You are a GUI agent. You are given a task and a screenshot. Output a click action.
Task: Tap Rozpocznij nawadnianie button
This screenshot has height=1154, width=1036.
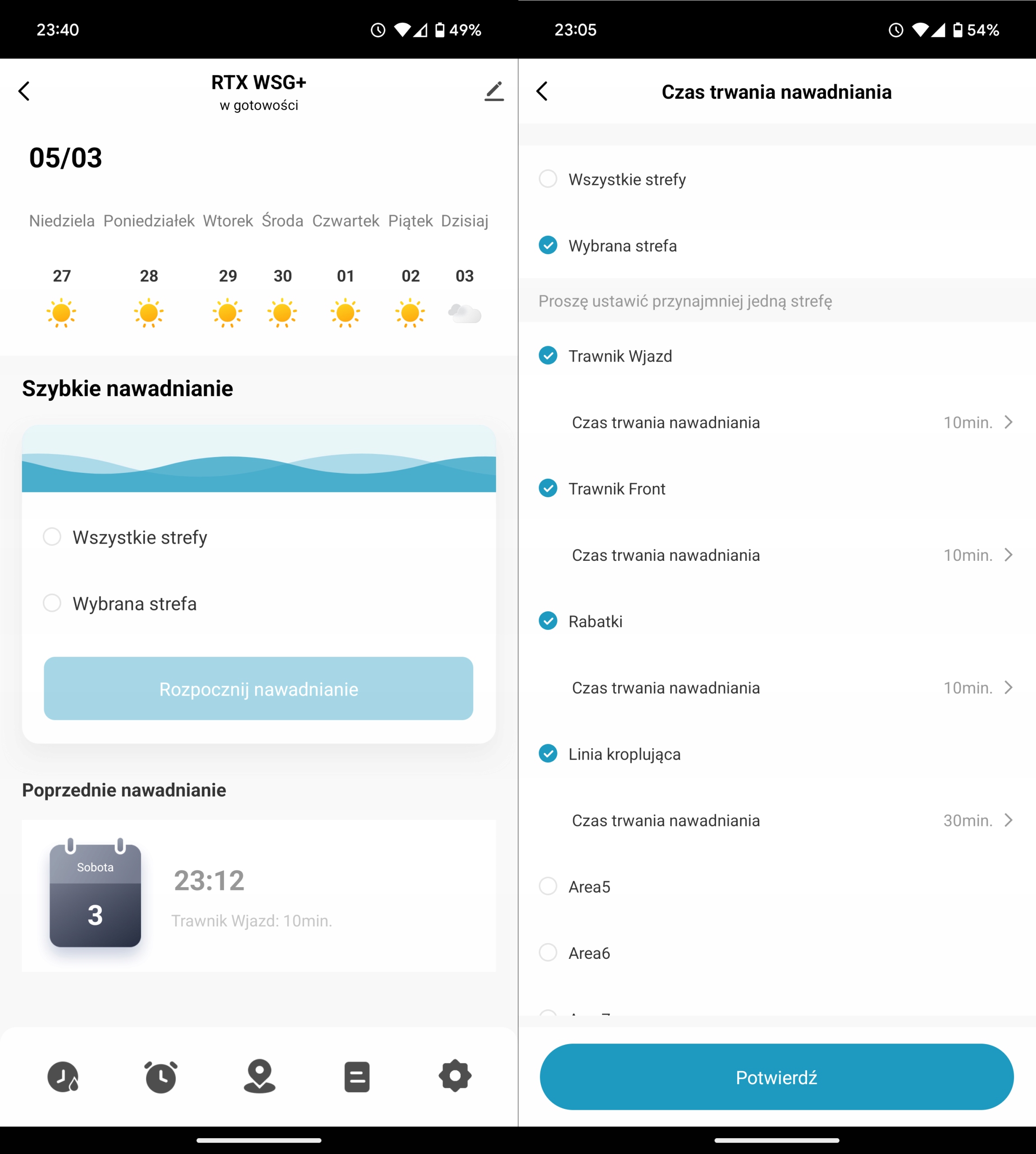258,689
